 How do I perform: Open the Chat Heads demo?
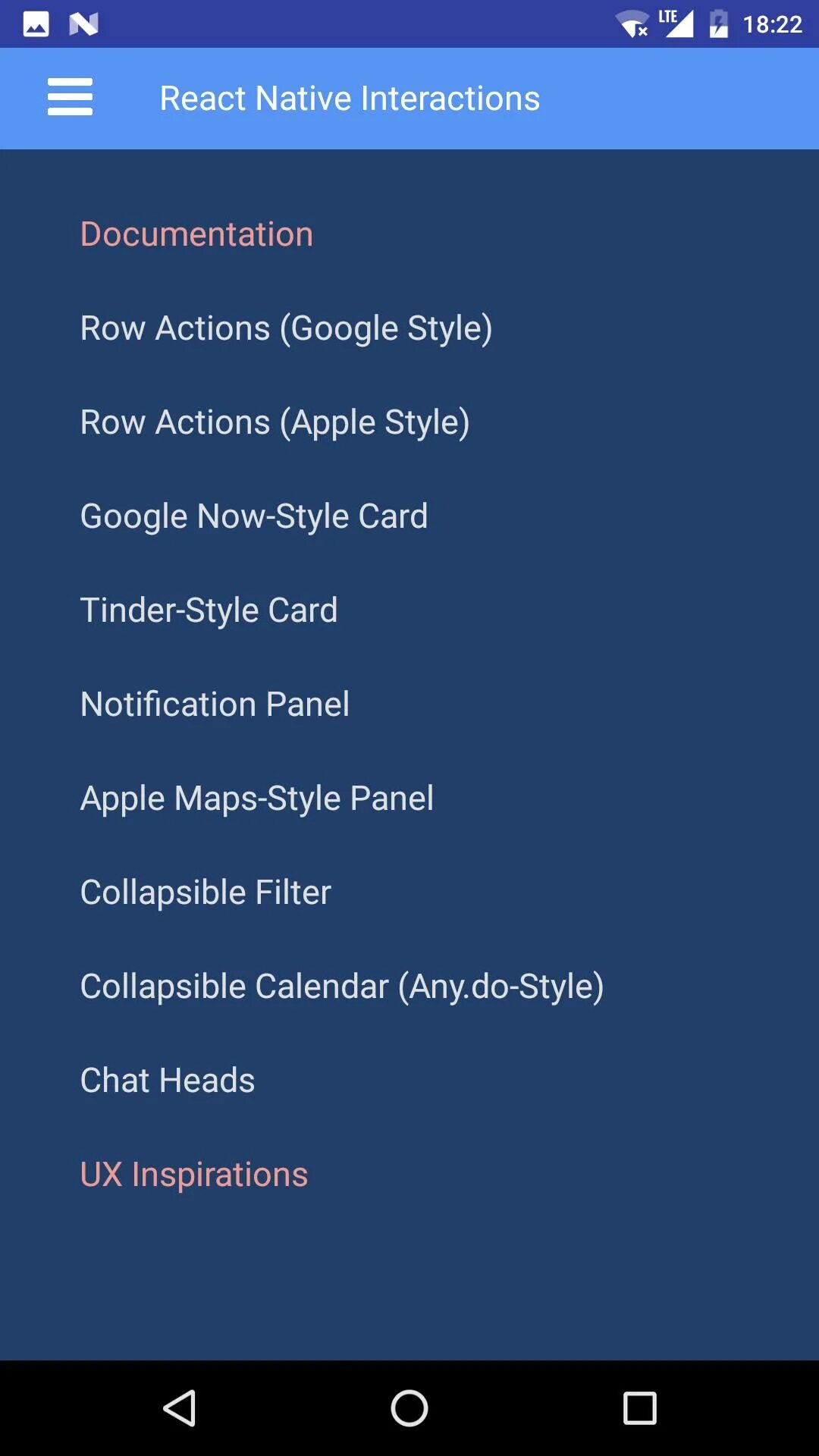tap(168, 1081)
